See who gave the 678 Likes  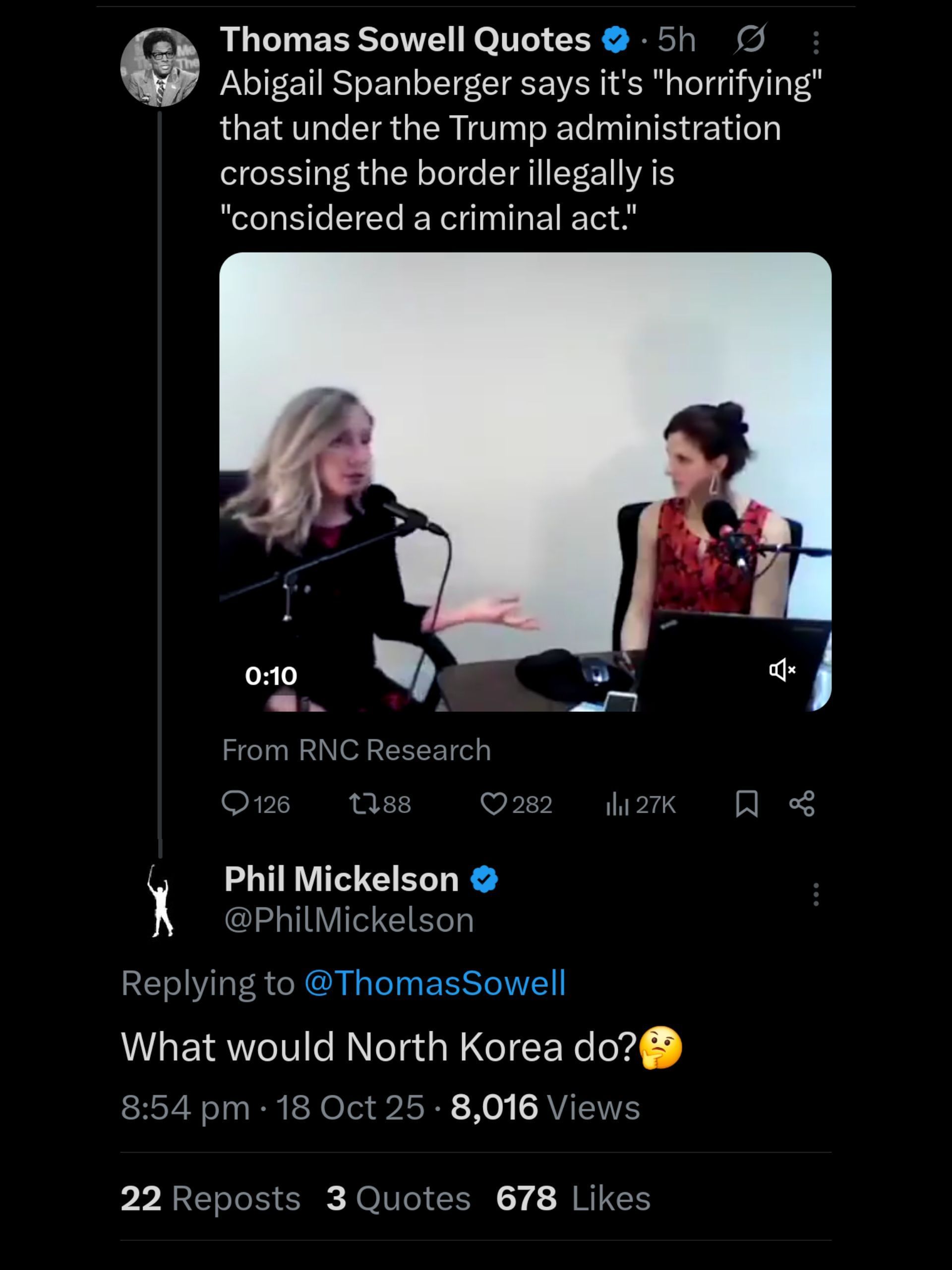(573, 1198)
